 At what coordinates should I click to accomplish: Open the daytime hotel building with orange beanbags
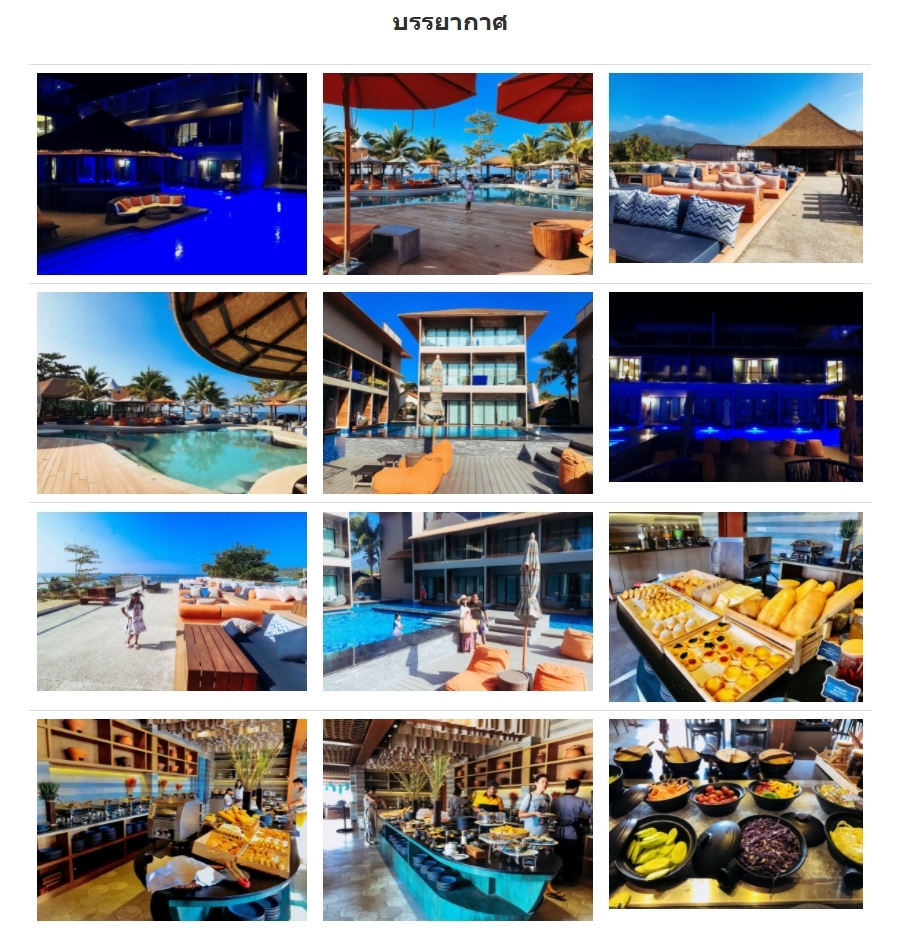pyautogui.click(x=457, y=392)
